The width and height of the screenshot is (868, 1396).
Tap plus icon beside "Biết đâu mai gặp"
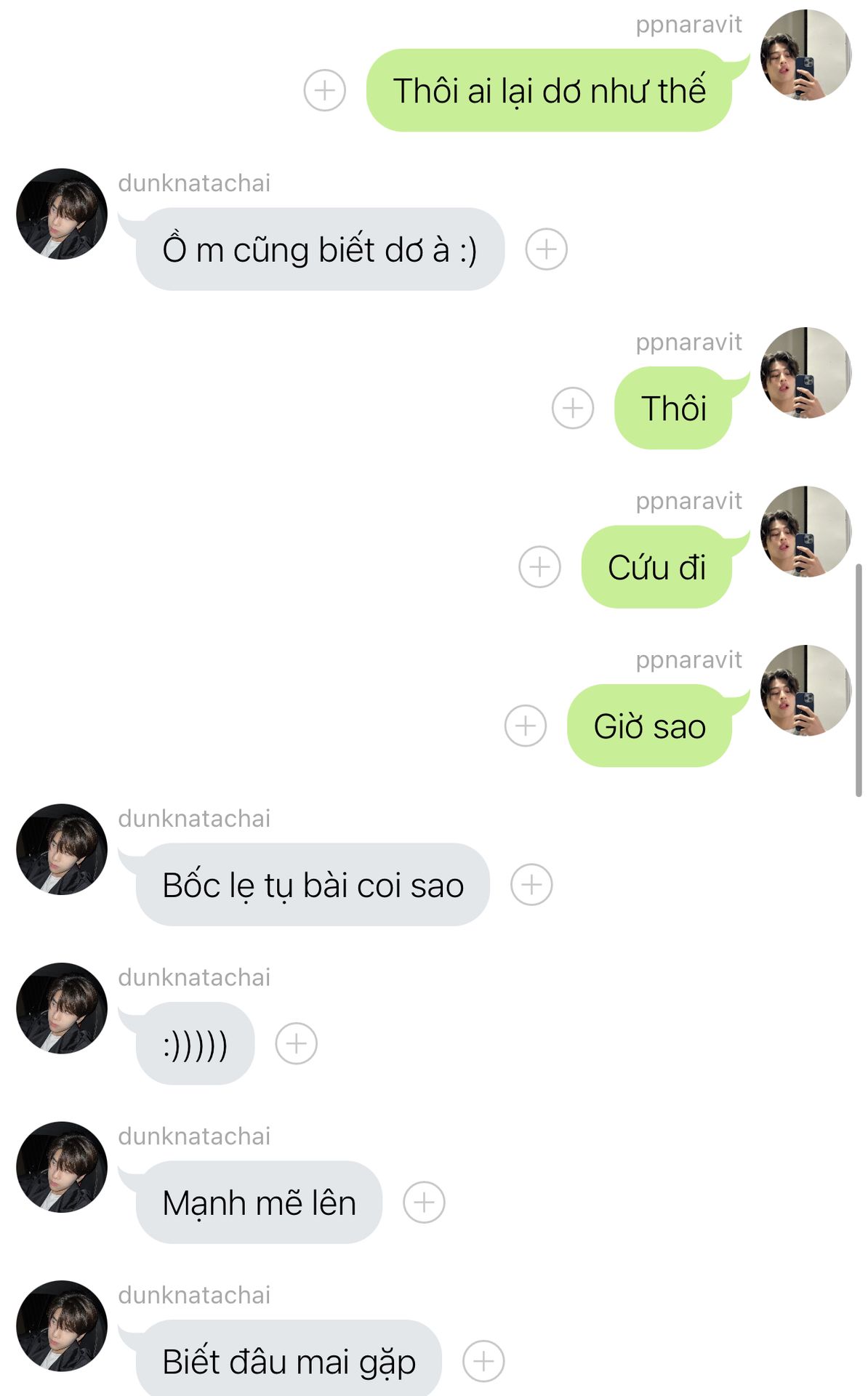tap(483, 1361)
